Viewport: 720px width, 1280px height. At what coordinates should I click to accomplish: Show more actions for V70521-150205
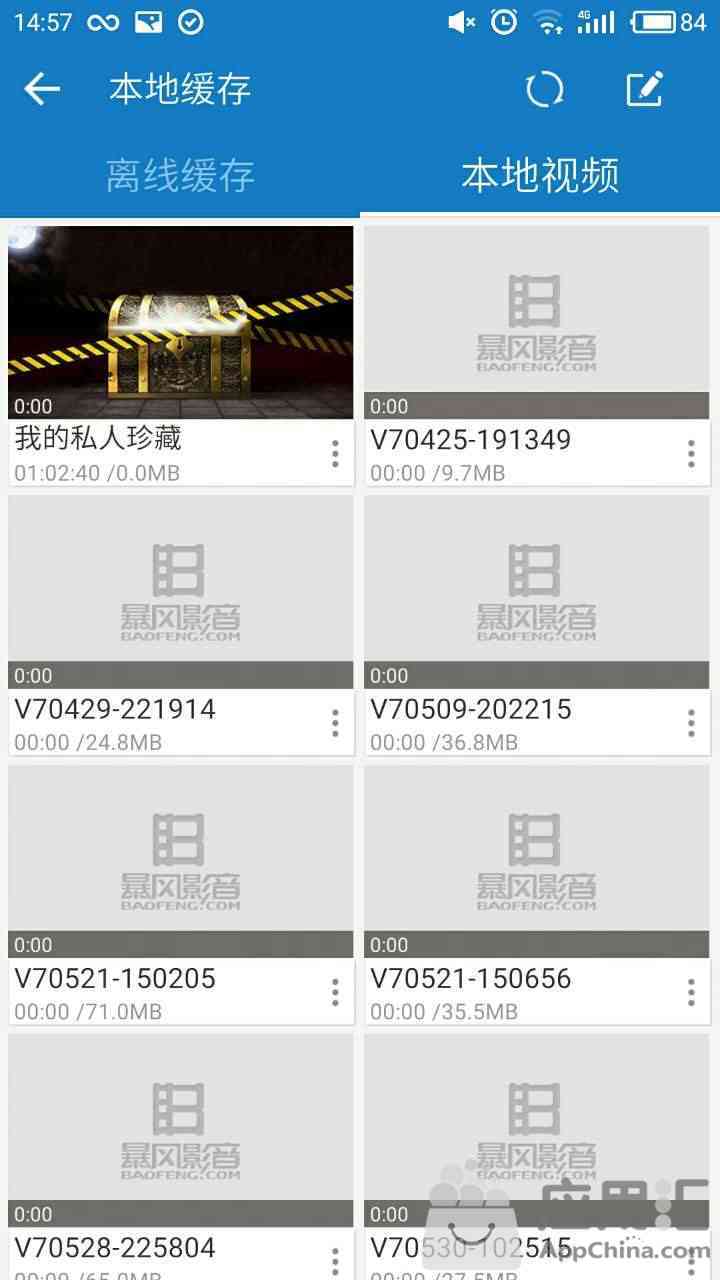(335, 992)
